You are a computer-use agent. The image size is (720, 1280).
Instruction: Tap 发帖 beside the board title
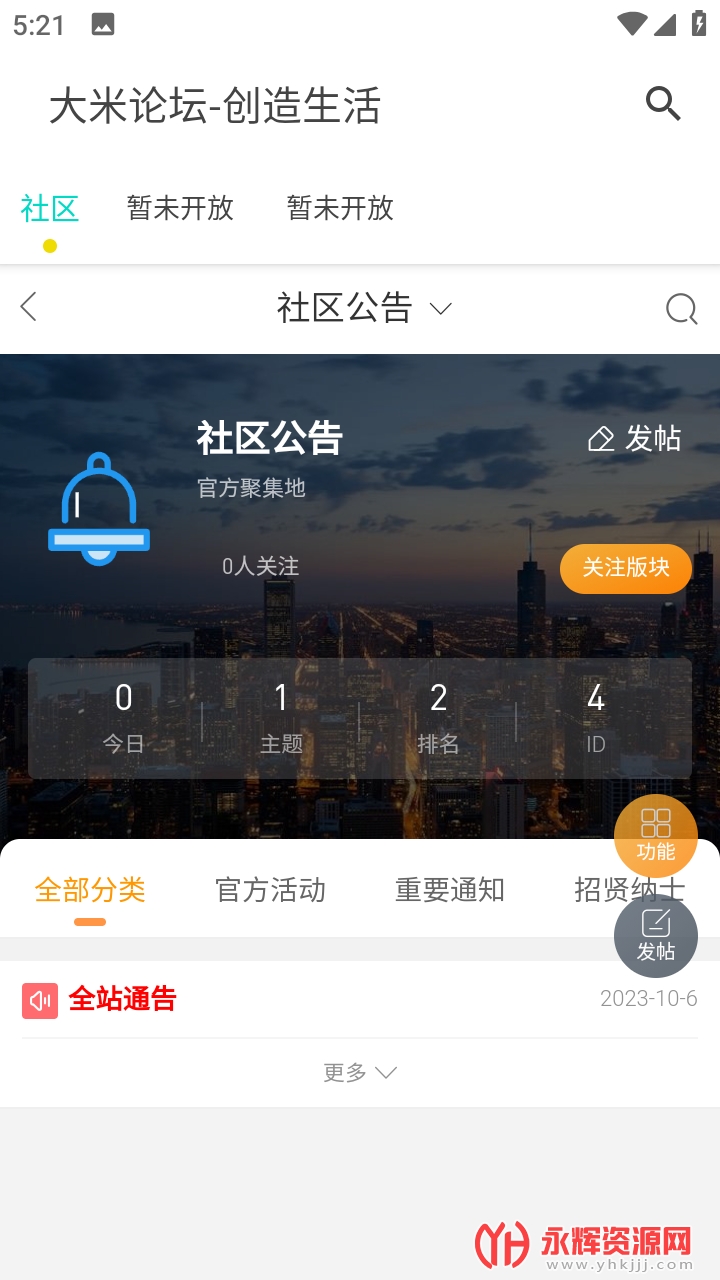[634, 438]
